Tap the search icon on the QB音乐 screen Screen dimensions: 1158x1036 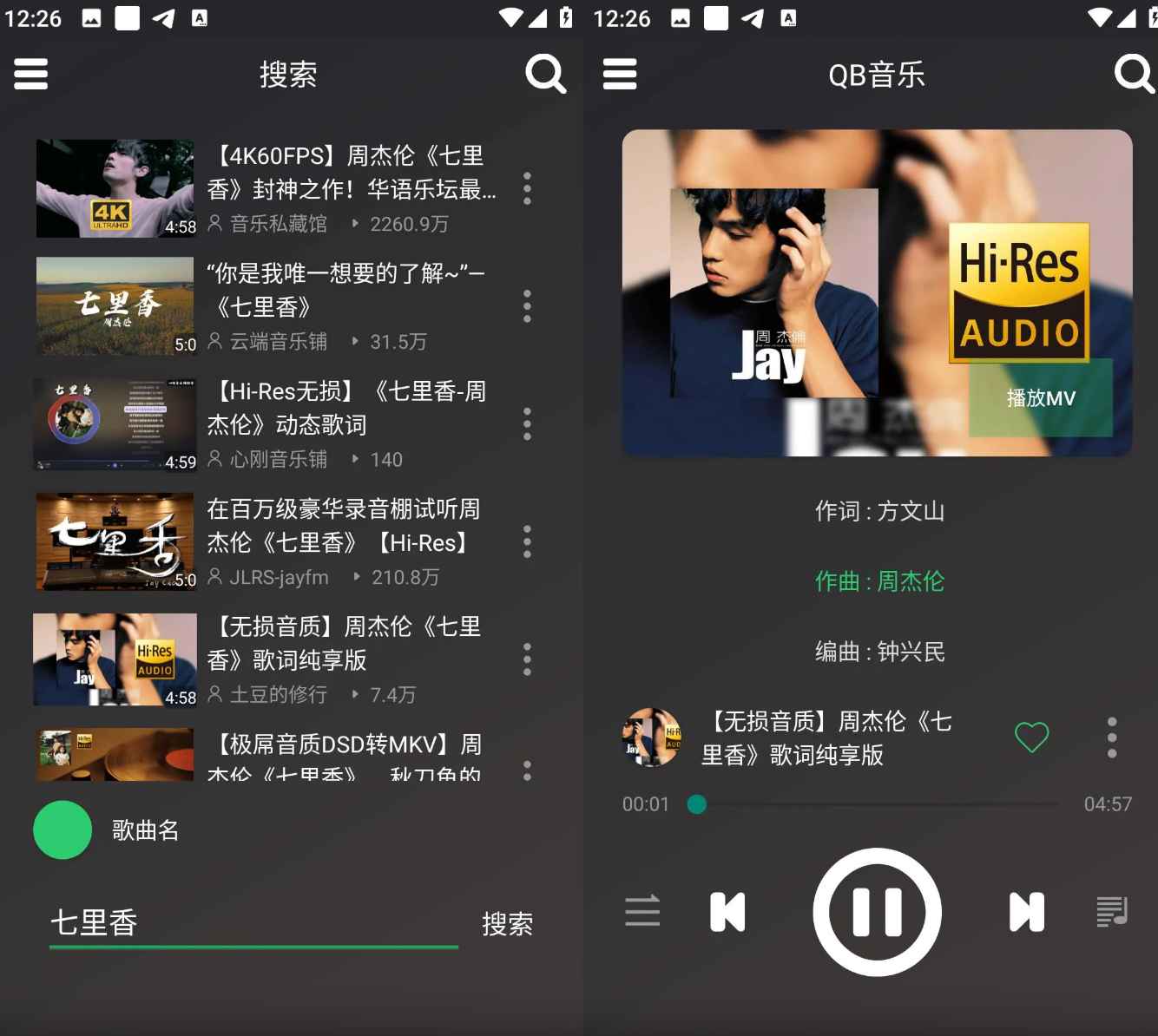point(1134,74)
